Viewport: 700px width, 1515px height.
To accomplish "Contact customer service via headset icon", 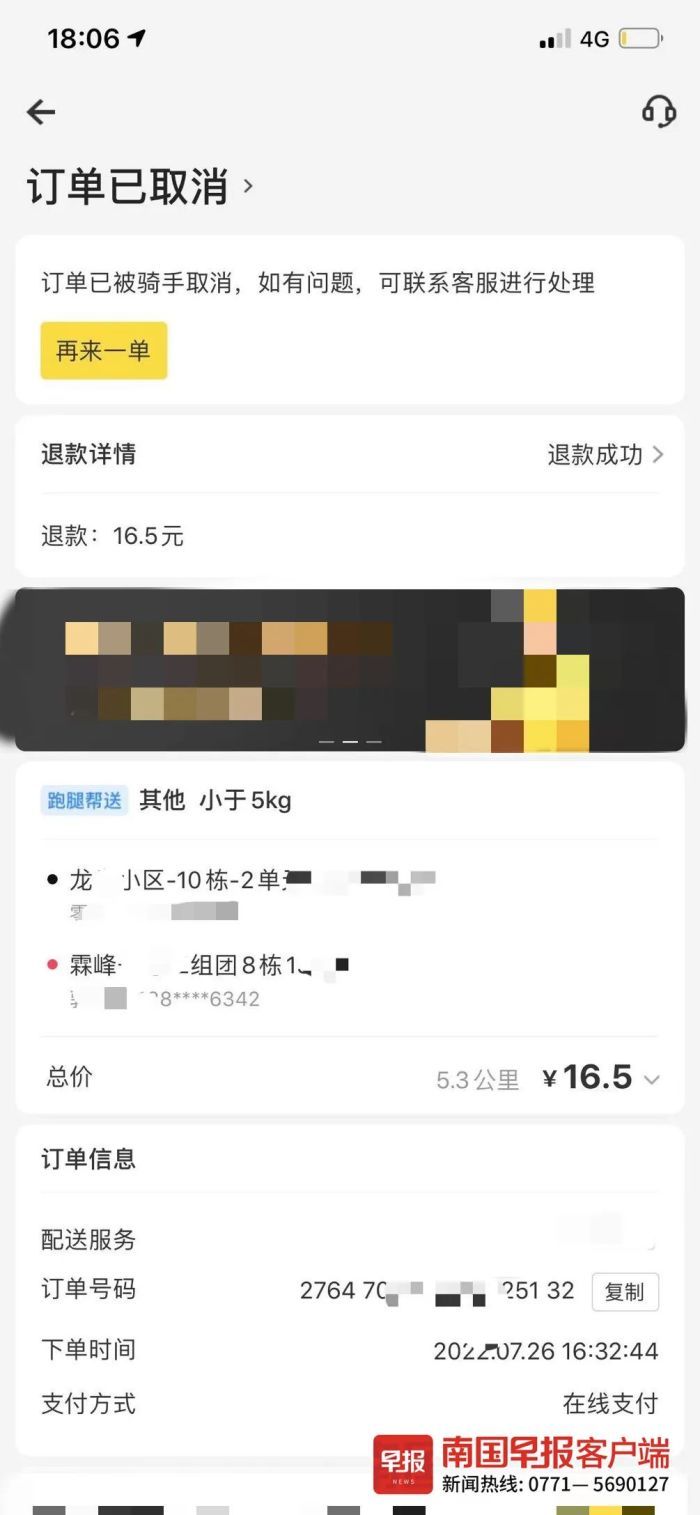I will tap(658, 111).
